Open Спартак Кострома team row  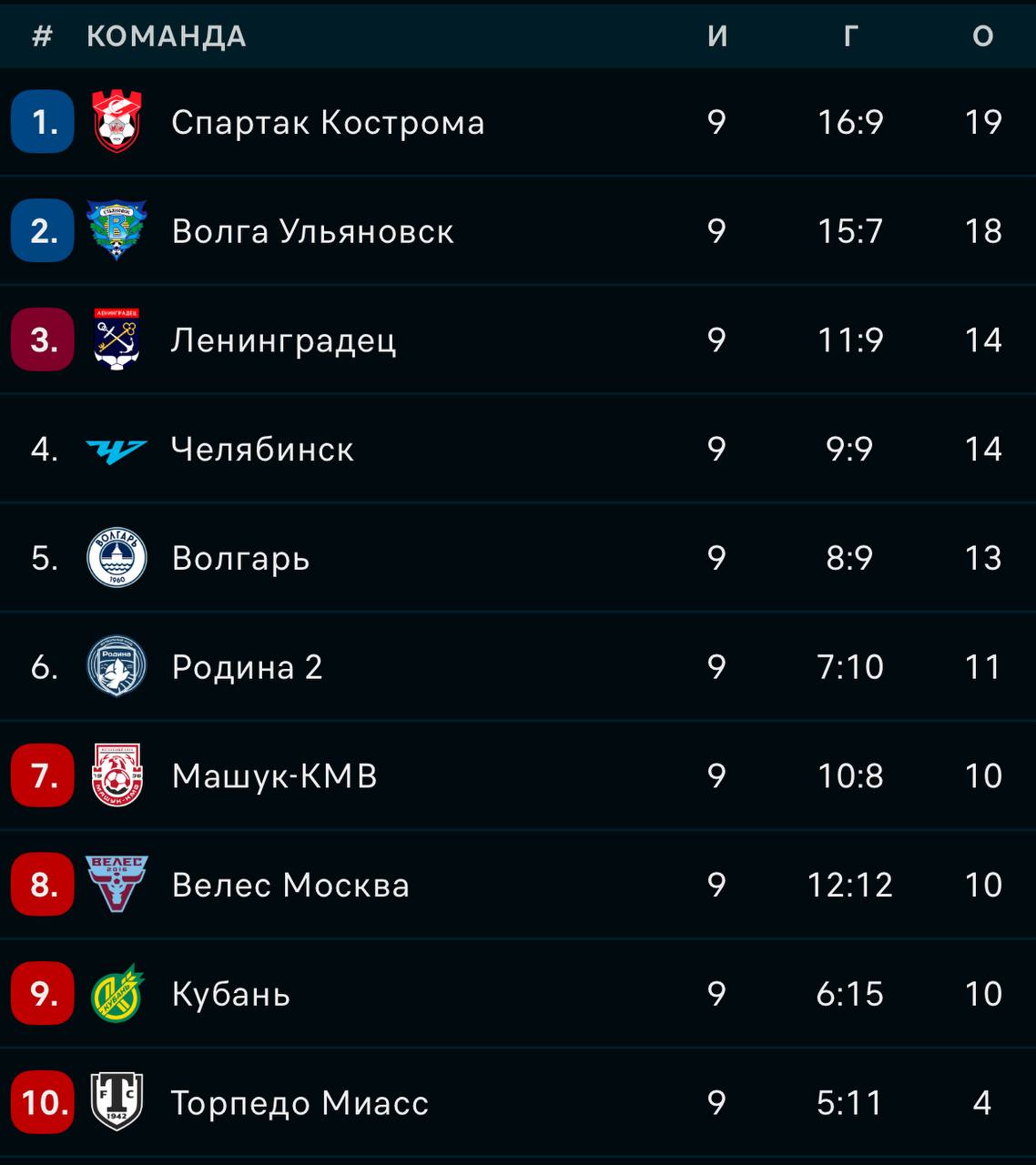point(328,122)
